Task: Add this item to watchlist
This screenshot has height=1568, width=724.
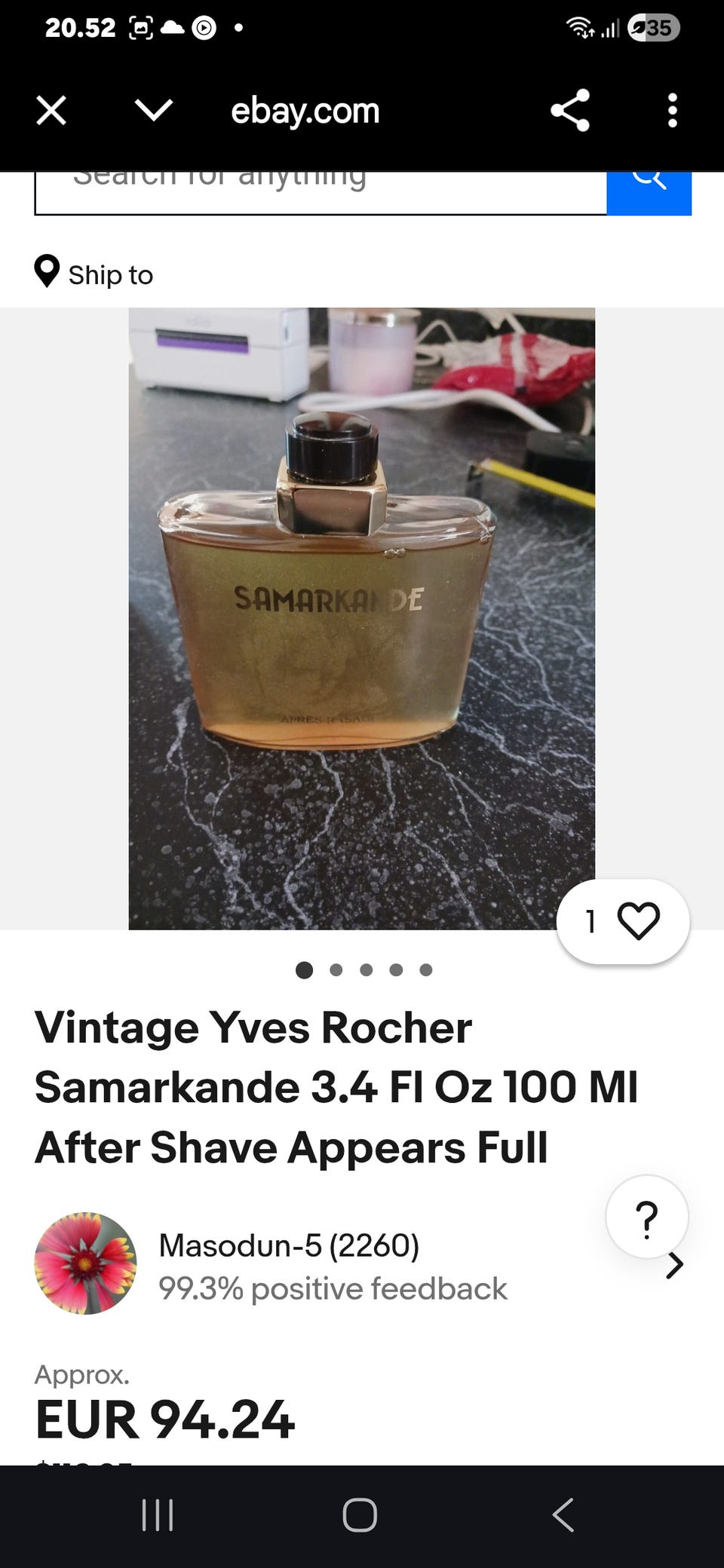Action: tap(638, 920)
